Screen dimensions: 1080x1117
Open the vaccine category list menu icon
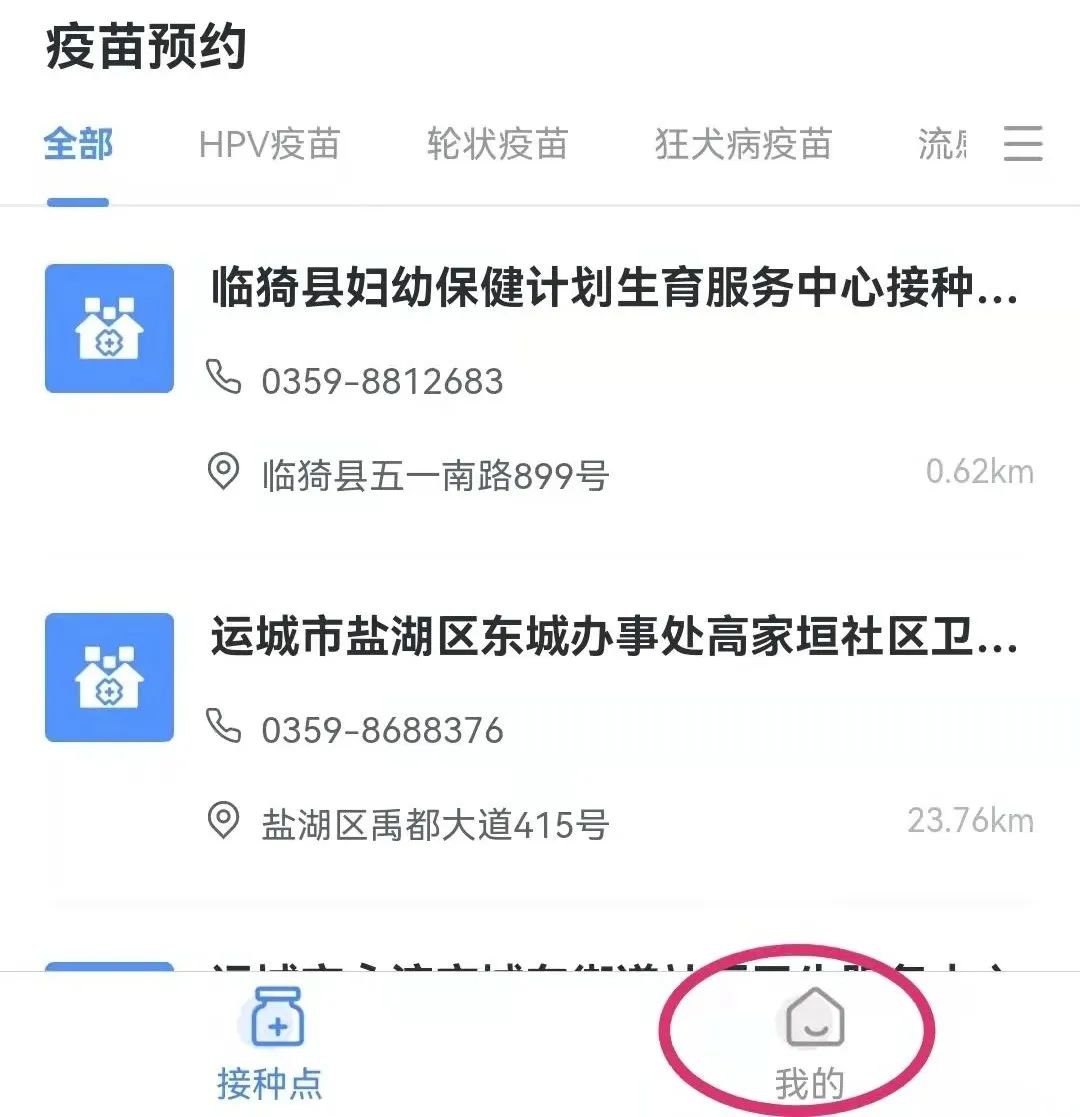[1023, 145]
